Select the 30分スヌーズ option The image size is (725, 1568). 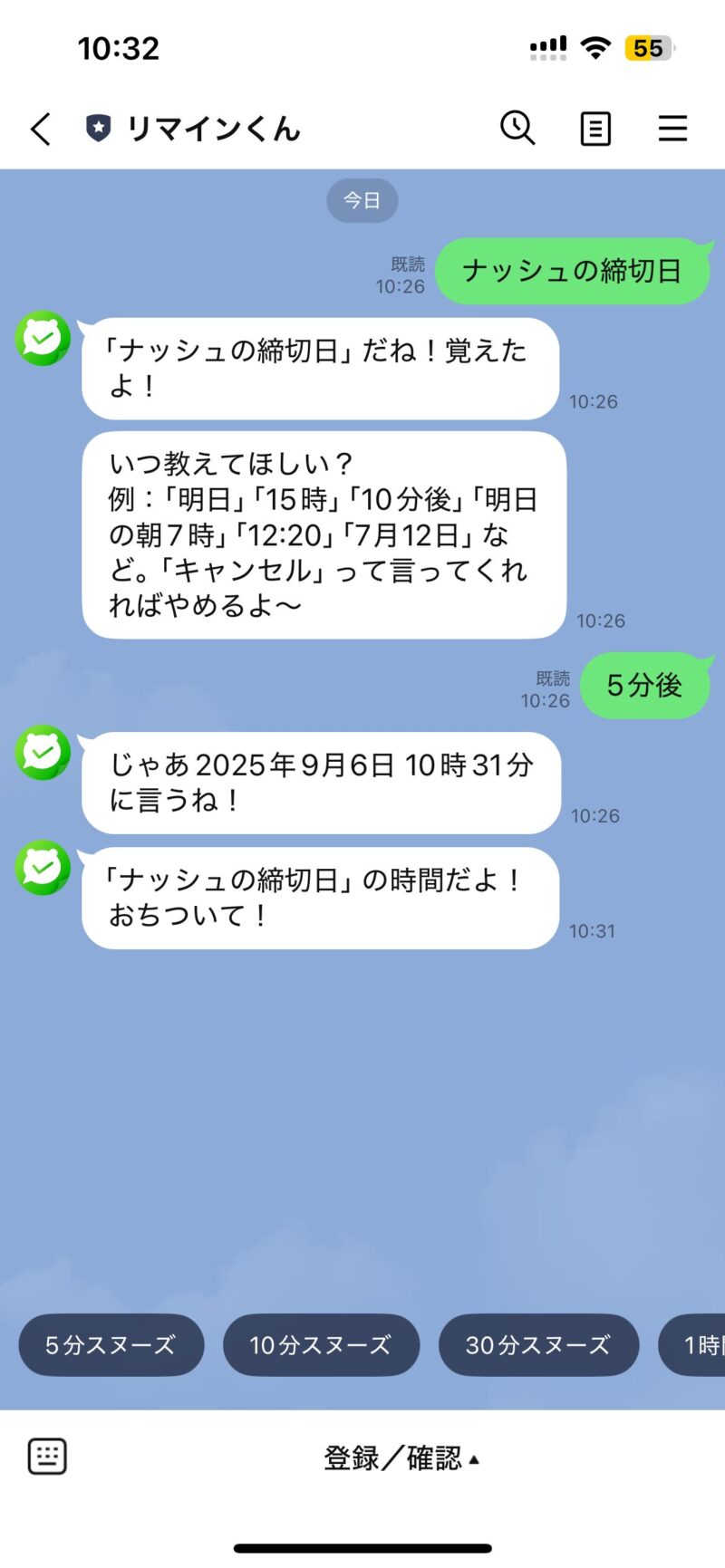(538, 1345)
